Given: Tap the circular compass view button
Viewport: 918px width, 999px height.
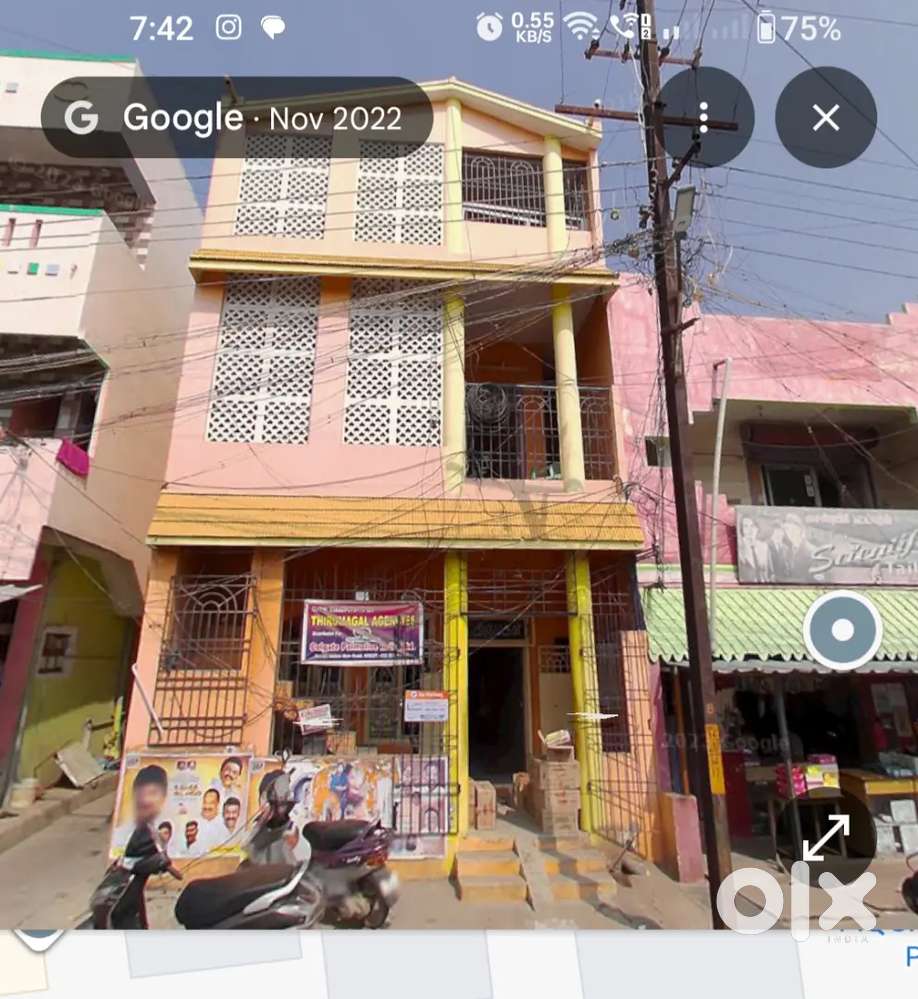Looking at the screenshot, I should click(x=843, y=630).
